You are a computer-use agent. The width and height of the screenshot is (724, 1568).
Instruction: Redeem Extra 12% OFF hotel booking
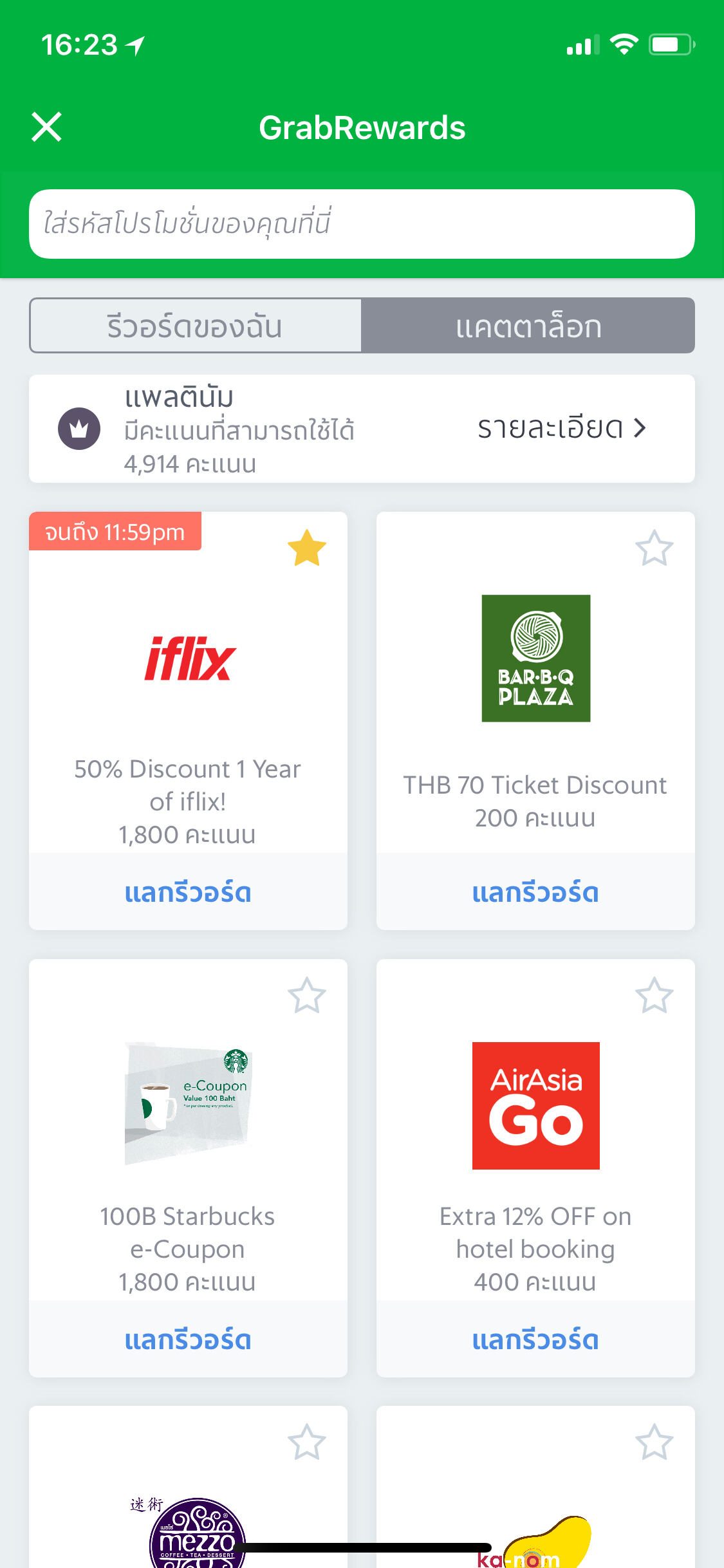535,1339
